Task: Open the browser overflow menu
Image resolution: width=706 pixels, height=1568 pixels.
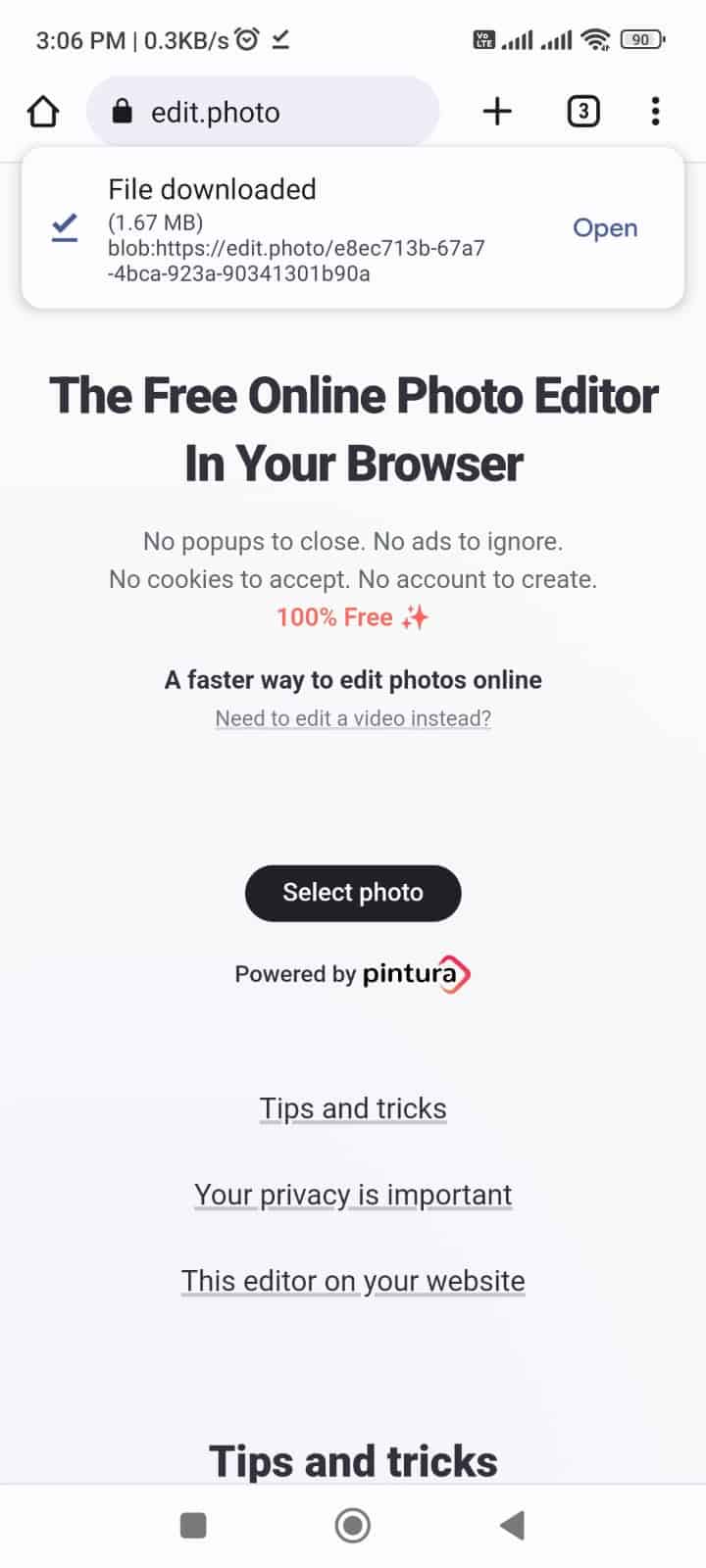Action: [x=655, y=112]
